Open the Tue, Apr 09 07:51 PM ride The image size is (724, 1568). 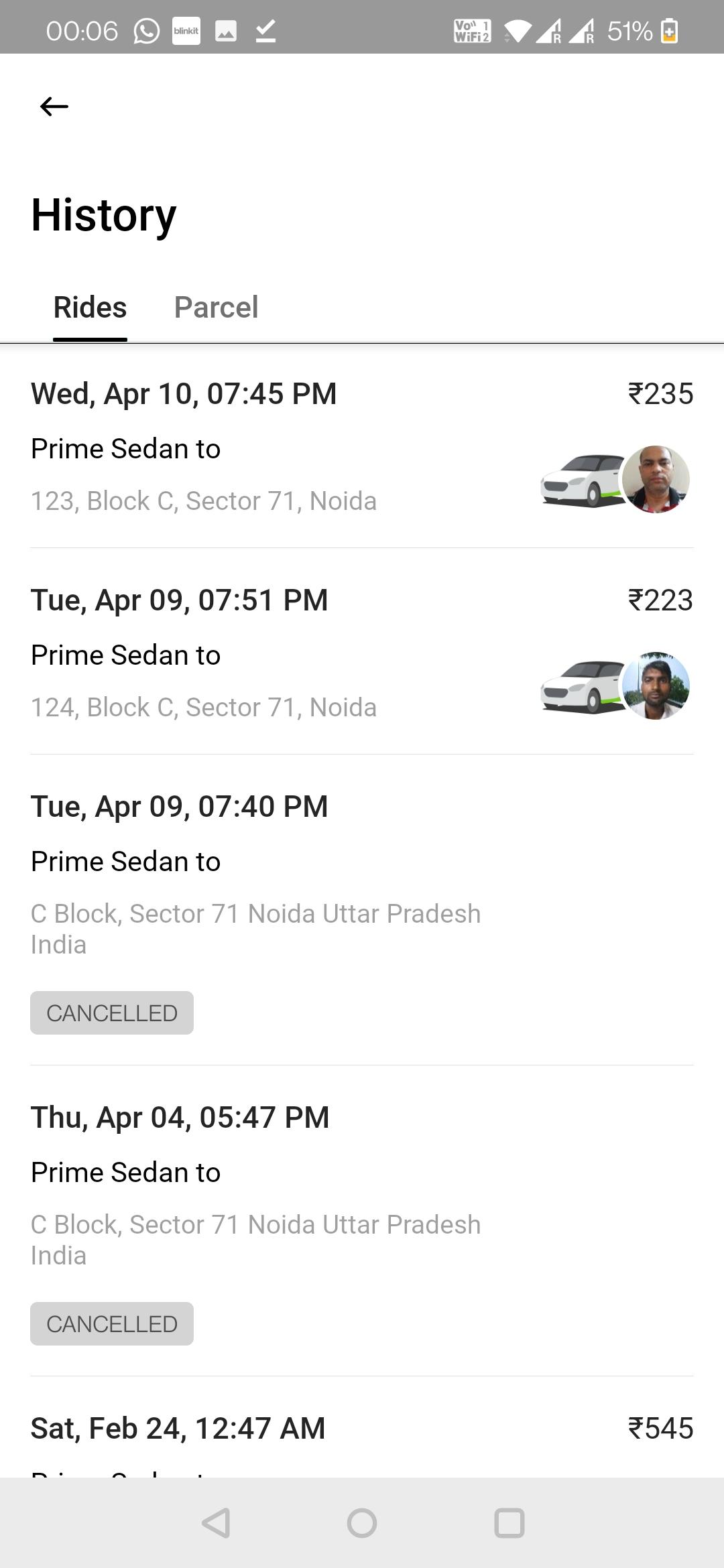[362, 651]
